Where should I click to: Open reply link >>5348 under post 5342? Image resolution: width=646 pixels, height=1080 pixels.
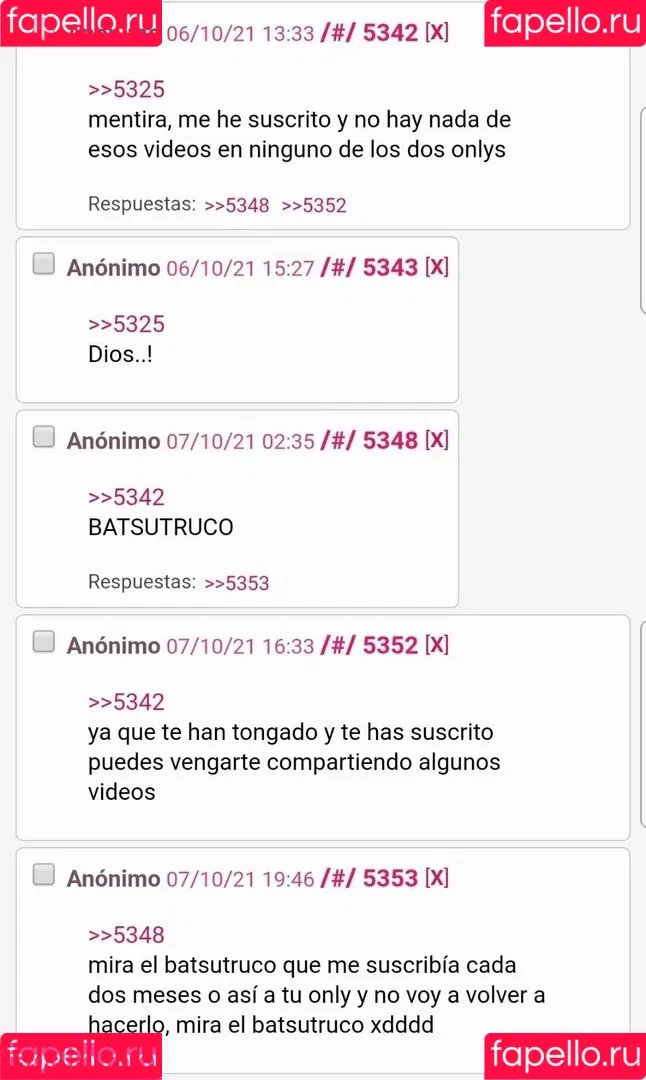[237, 206]
